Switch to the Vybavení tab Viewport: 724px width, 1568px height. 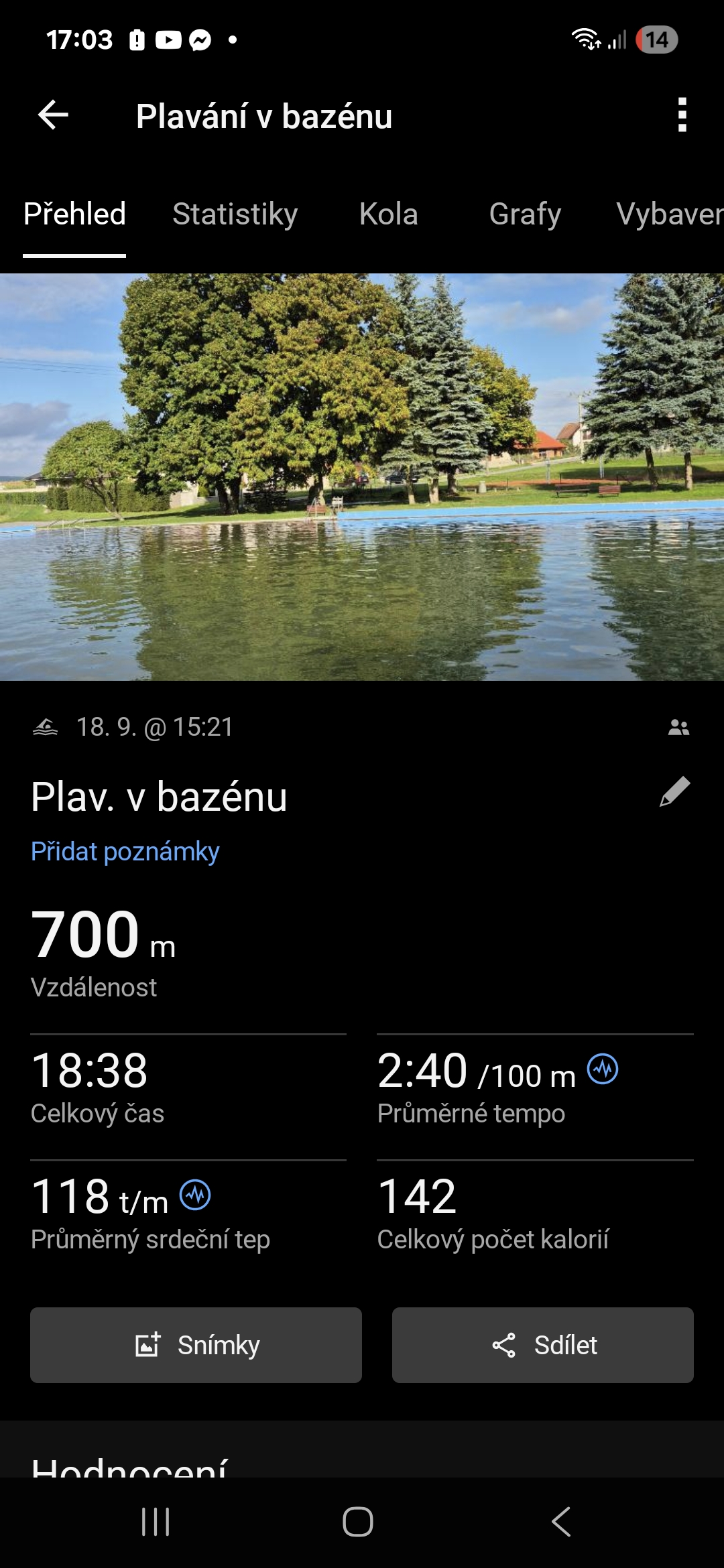[x=669, y=214]
